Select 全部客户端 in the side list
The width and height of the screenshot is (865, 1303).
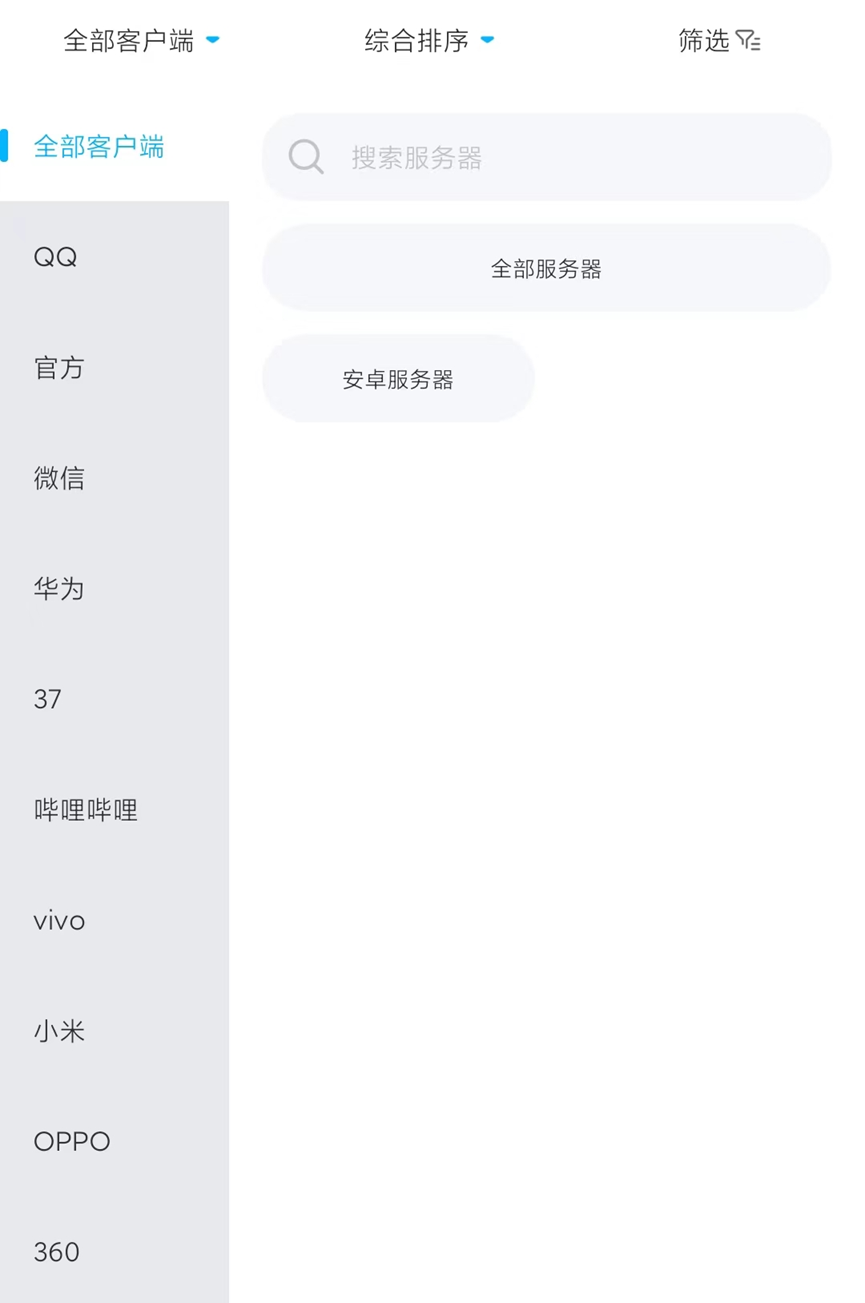pyautogui.click(x=99, y=147)
